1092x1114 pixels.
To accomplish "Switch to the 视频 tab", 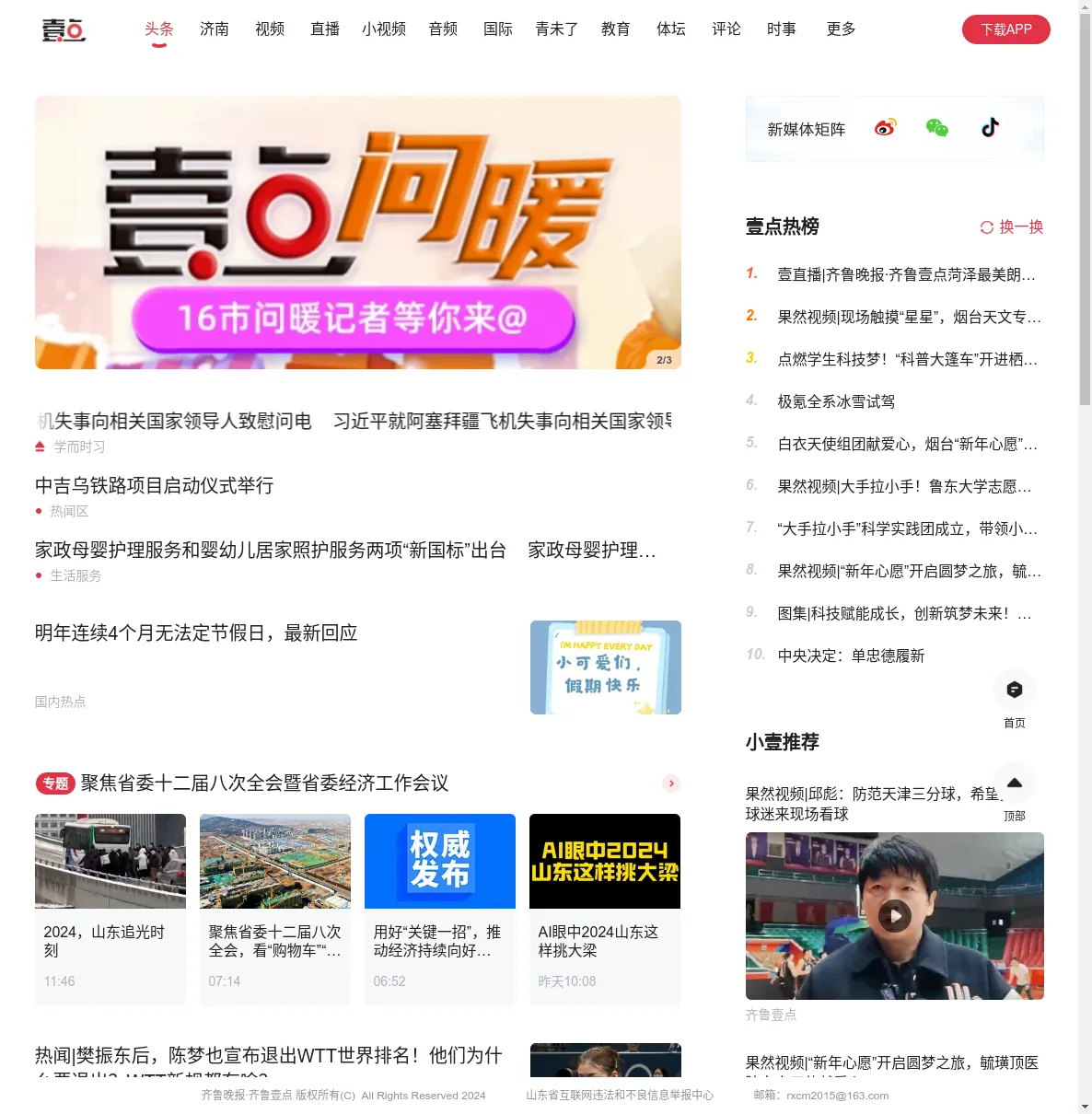I will click(x=270, y=29).
